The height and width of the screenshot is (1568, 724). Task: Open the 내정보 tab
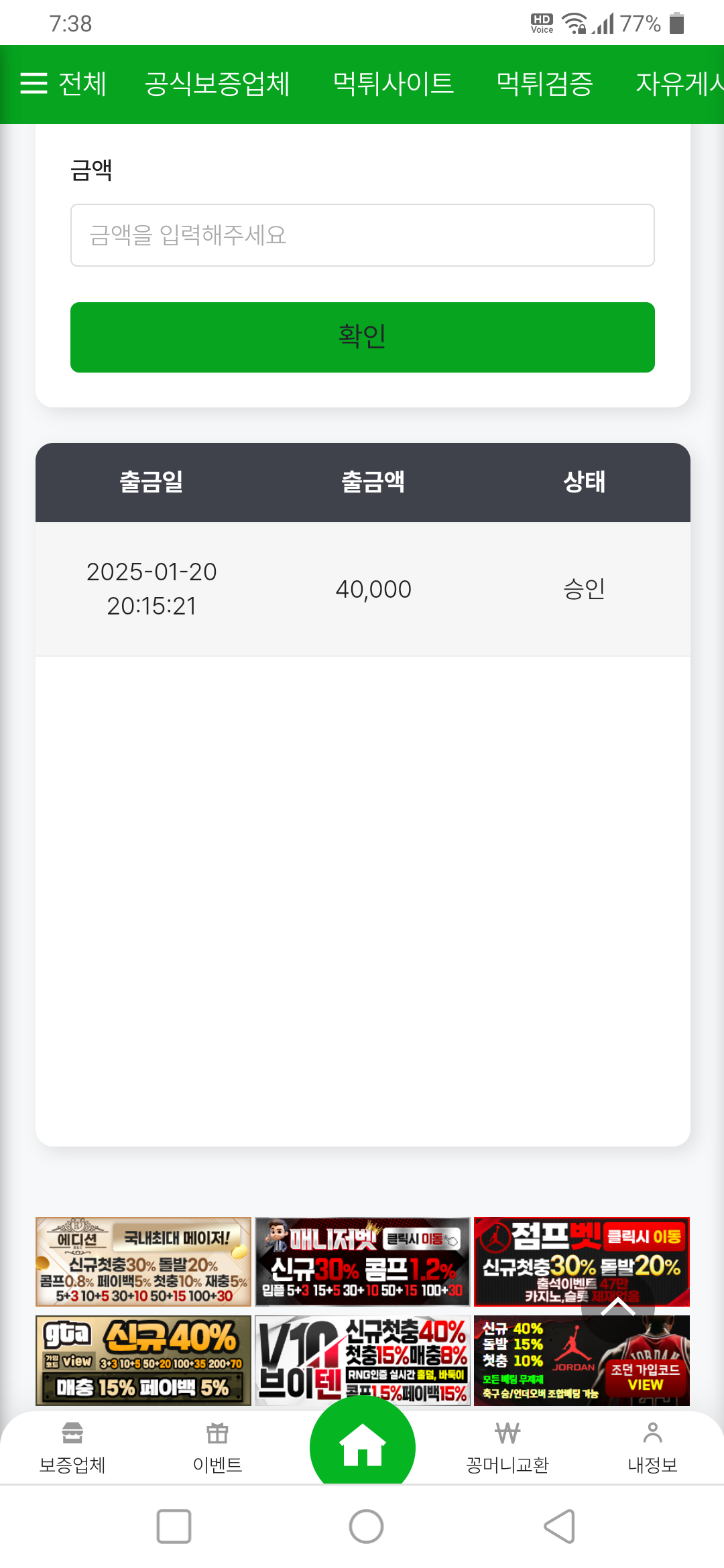tap(652, 1449)
